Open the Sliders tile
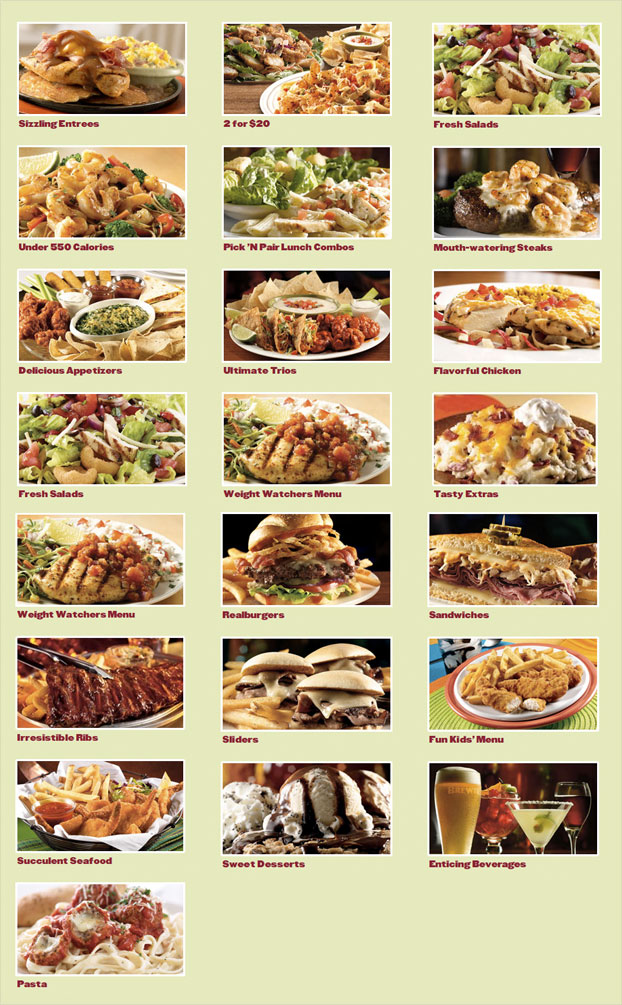The image size is (622, 1005). (306, 683)
